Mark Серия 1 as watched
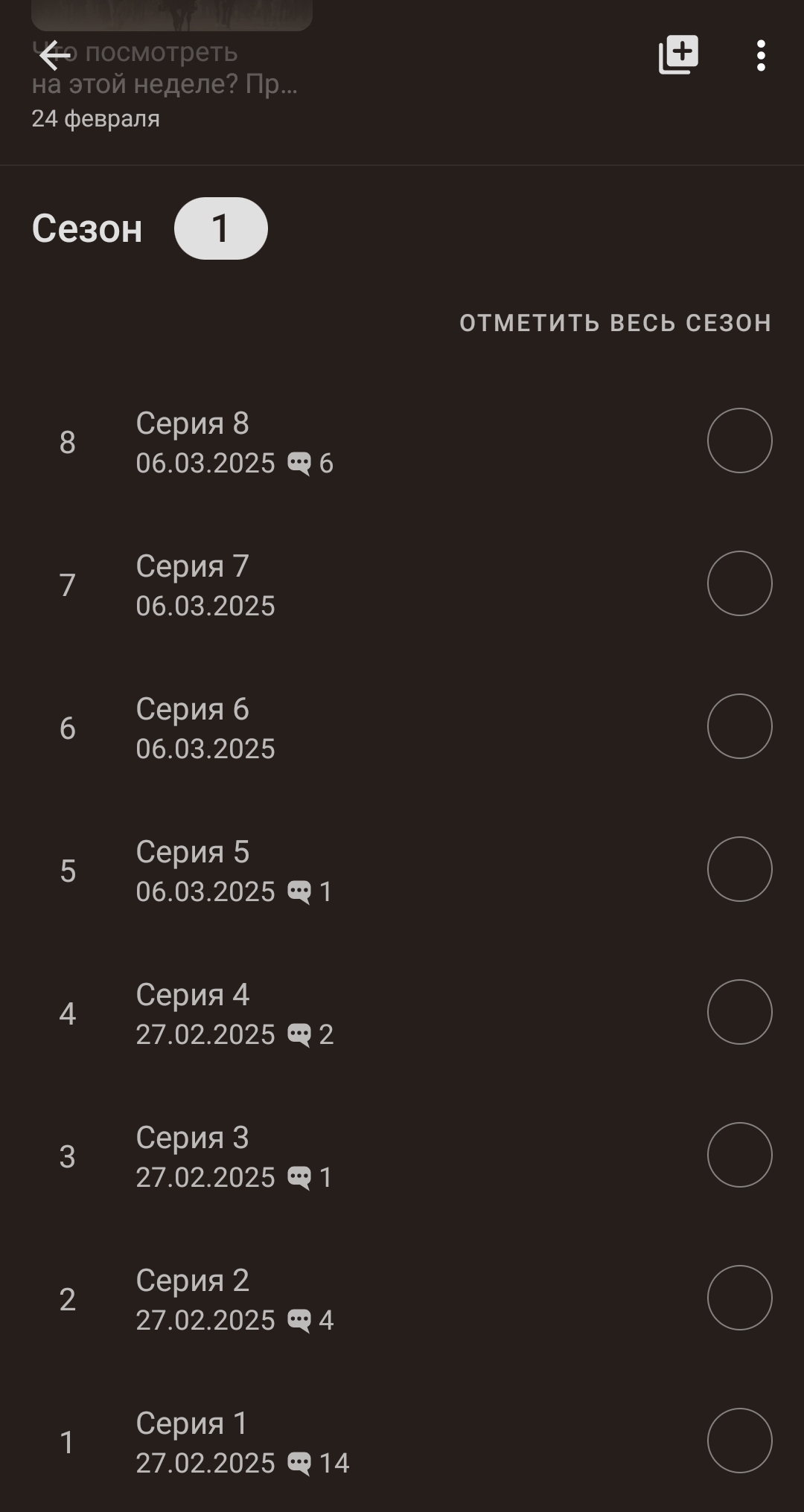The image size is (804, 1512). pyautogui.click(x=739, y=1441)
